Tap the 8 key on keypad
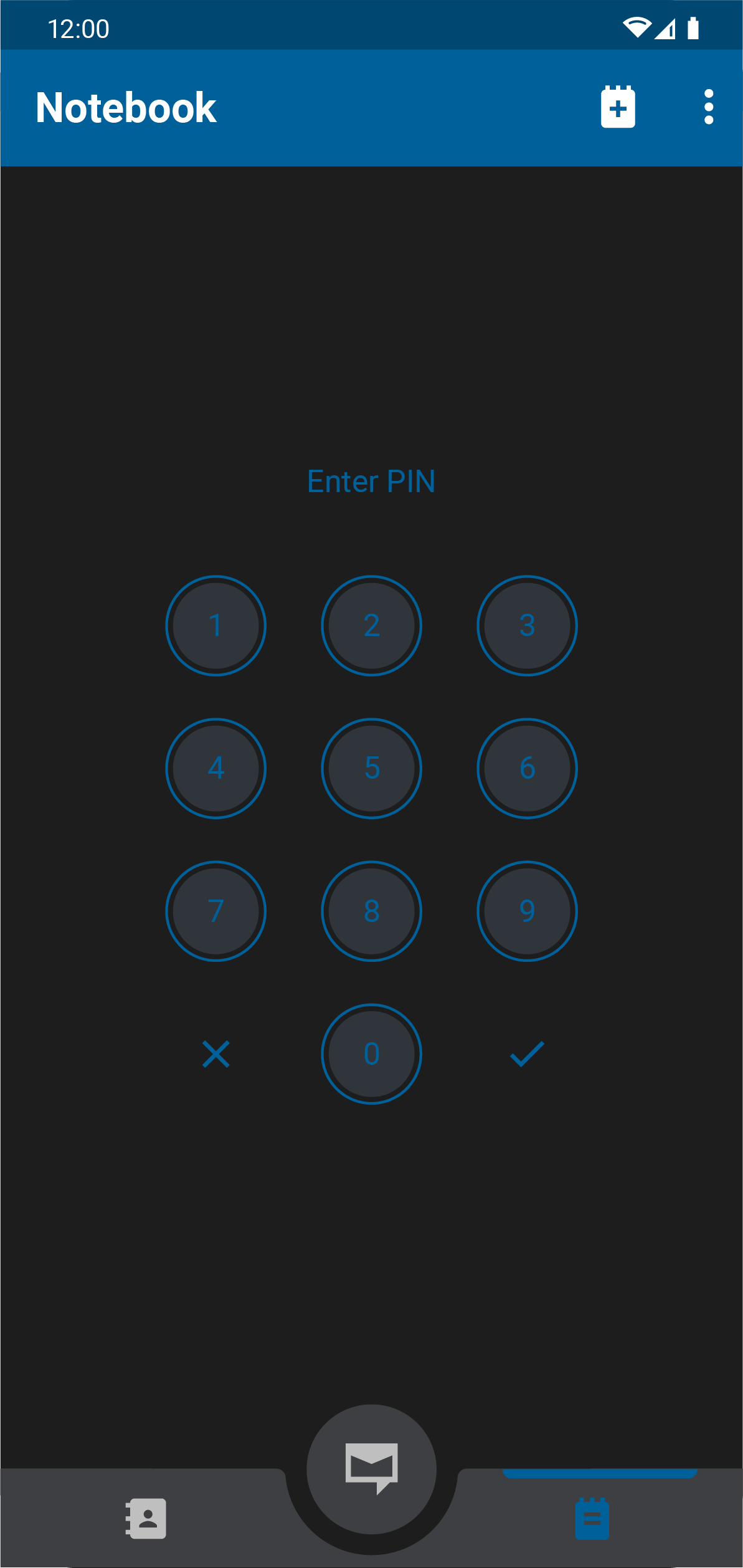Screen dimensions: 743x1568 coord(371,911)
